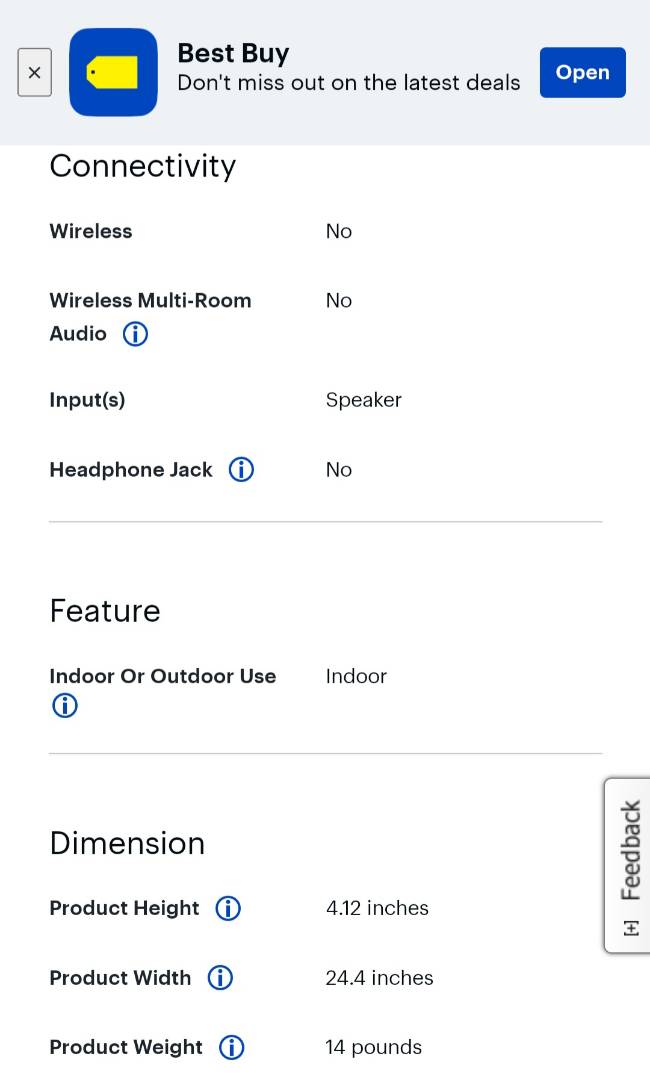Open the Product Height info tooltip
The width and height of the screenshot is (650, 1080).
coord(228,908)
